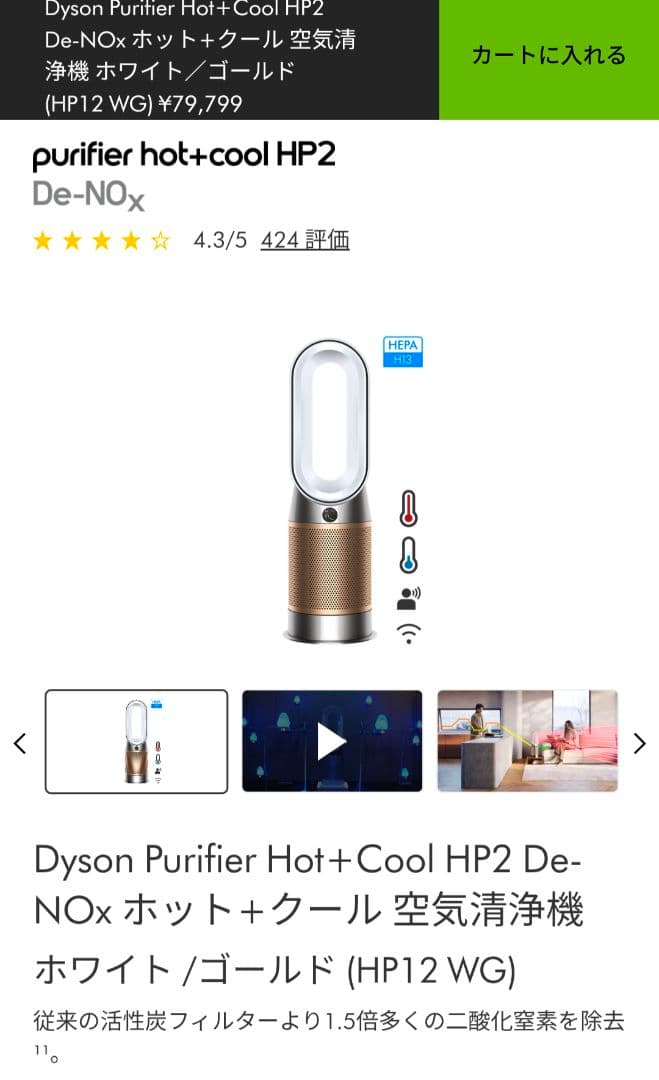This screenshot has height=1080, width=659.
Task: Open the 424 評価 reviews link
Action: (x=304, y=240)
